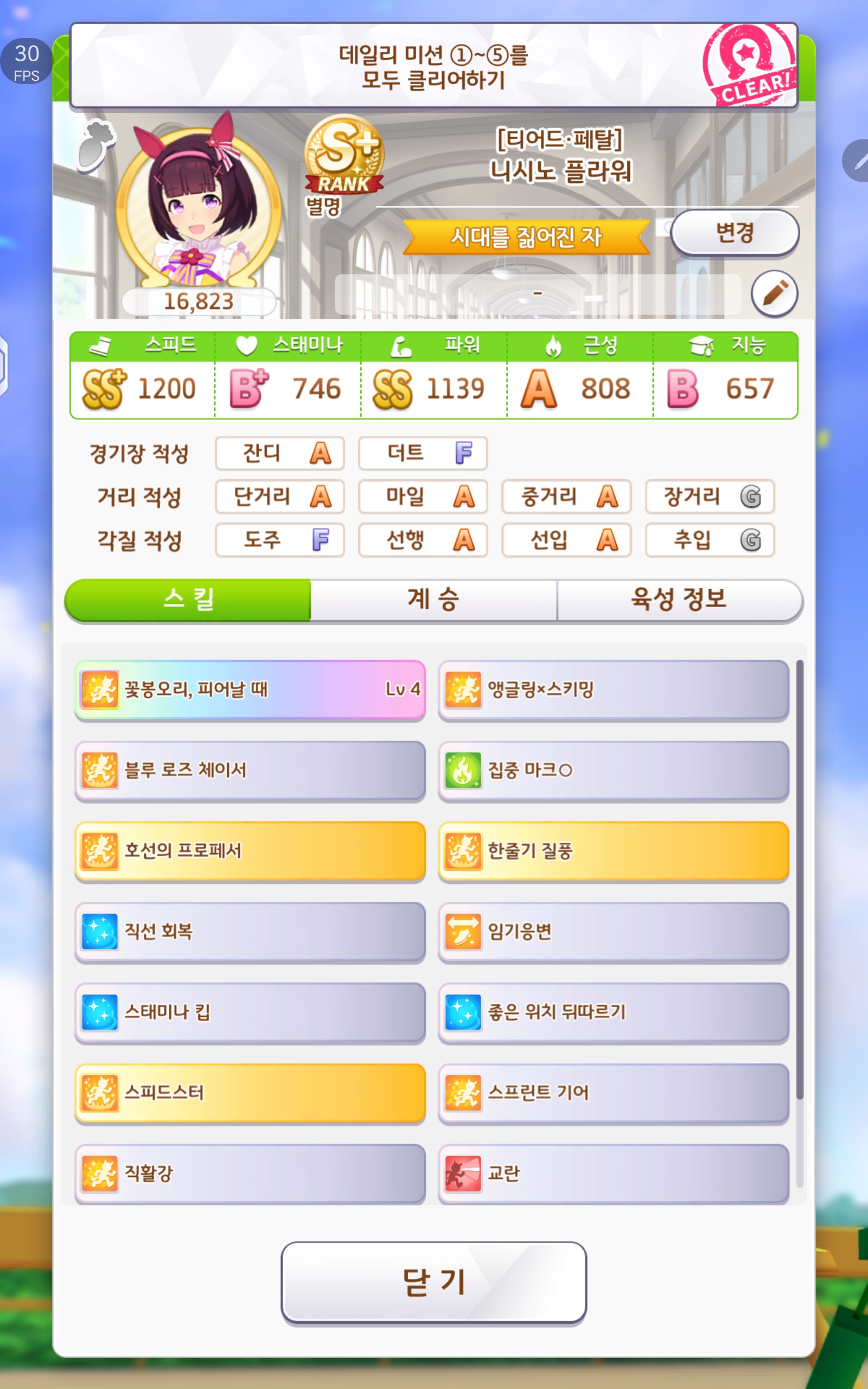Select the 스킬 tab

click(188, 600)
